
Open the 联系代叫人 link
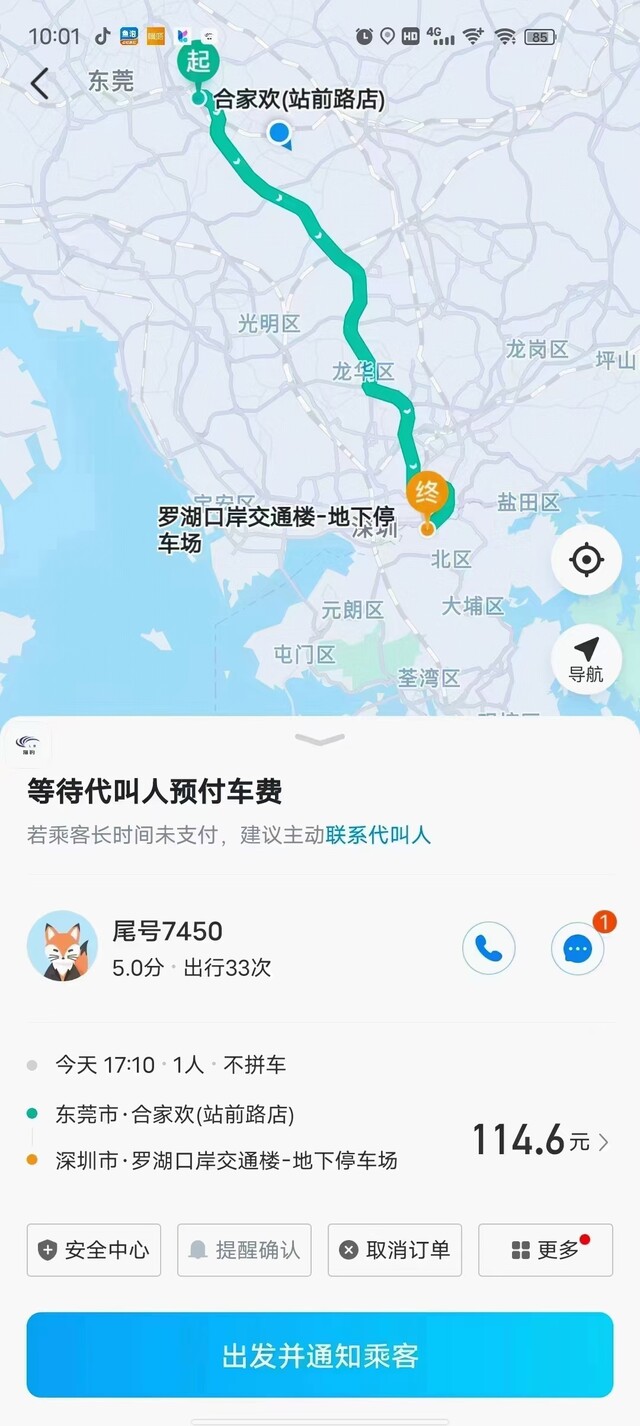click(x=378, y=835)
